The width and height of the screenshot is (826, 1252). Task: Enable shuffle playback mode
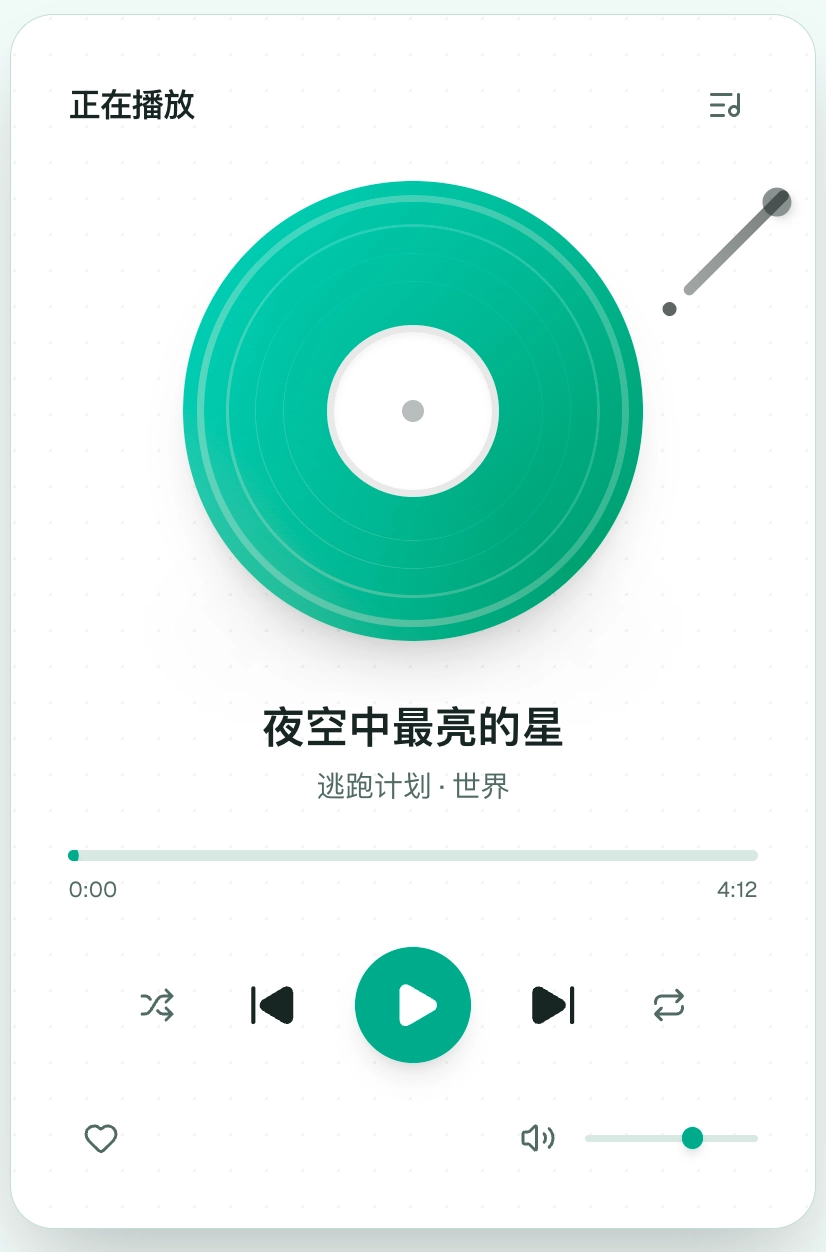tap(157, 1006)
